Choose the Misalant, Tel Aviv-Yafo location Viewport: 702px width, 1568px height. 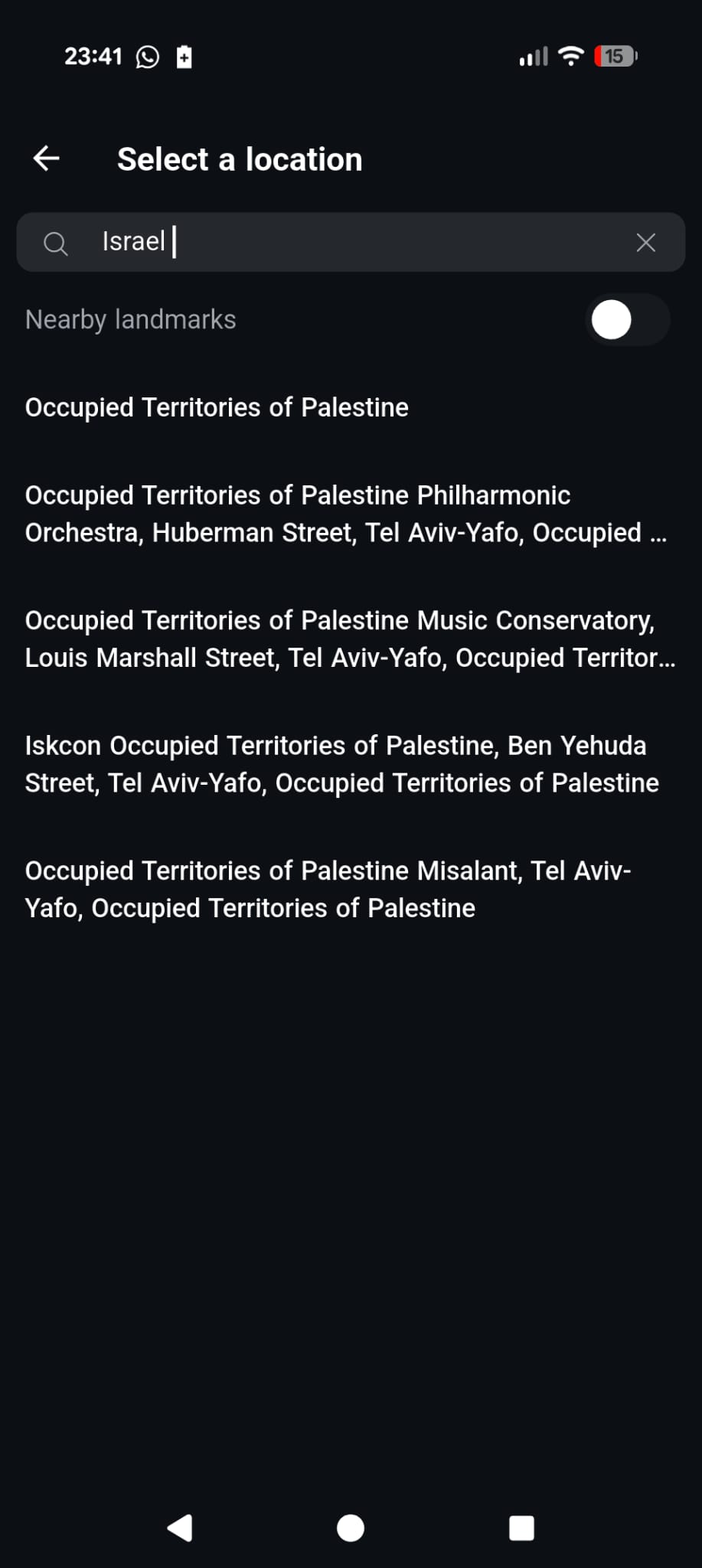click(x=328, y=889)
